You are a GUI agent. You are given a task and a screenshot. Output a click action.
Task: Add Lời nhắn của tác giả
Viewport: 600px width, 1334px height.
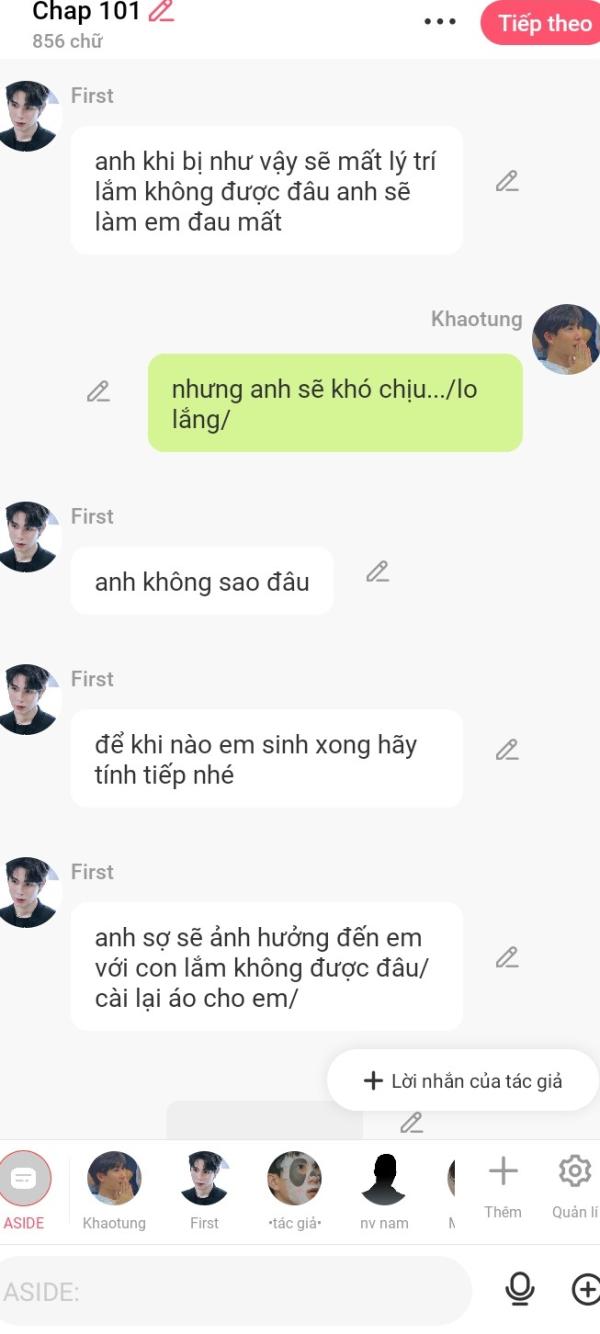point(463,1080)
